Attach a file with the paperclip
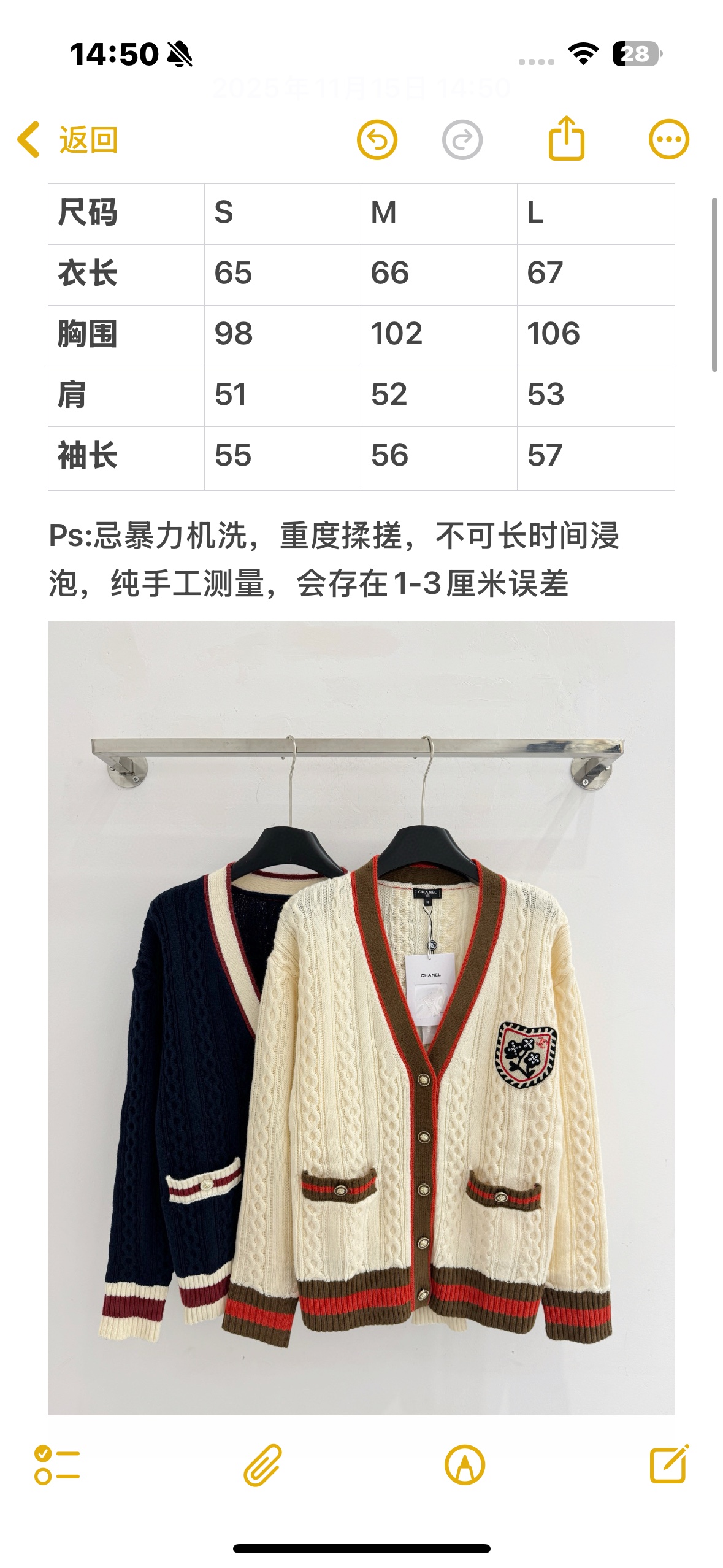Image resolution: width=723 pixels, height=1568 pixels. [x=262, y=1466]
